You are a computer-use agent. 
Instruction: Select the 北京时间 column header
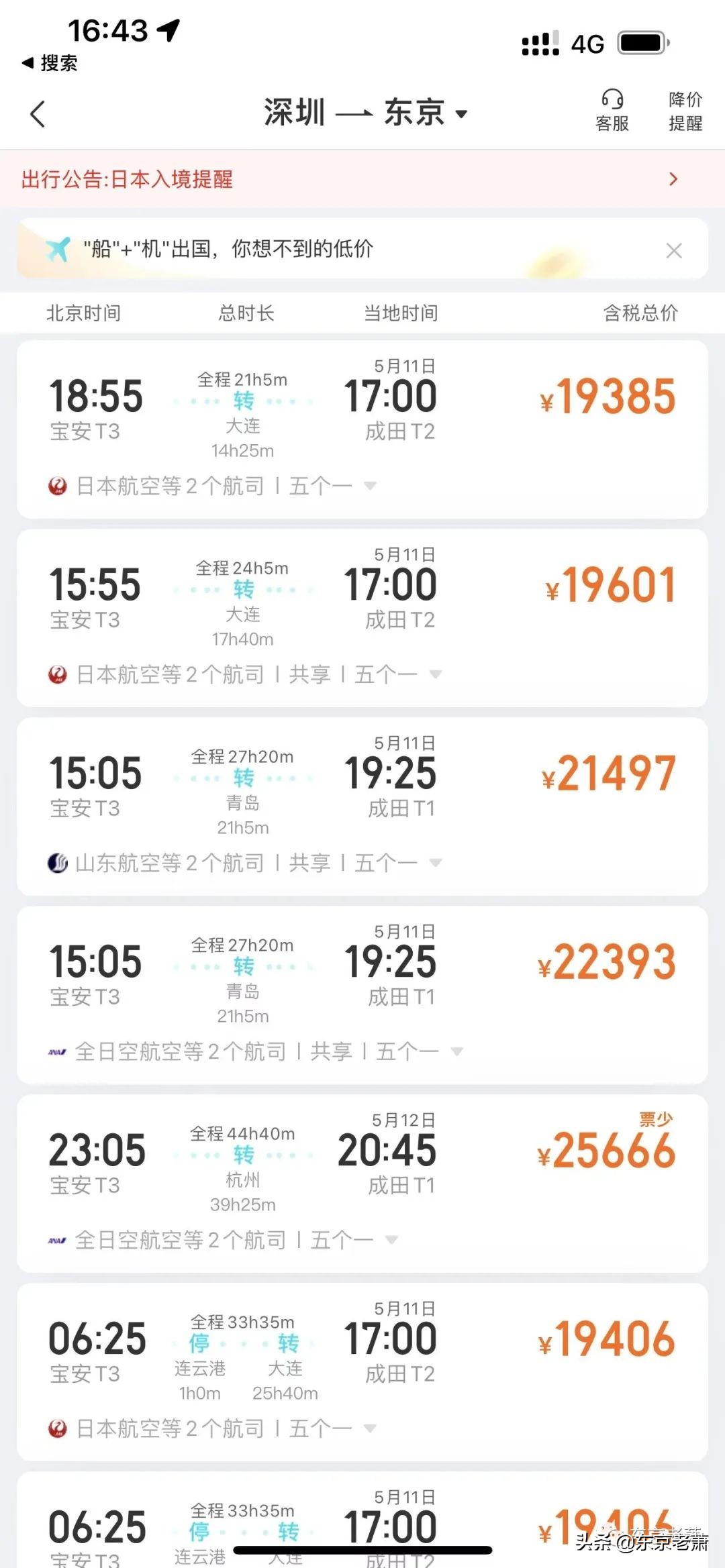[82, 313]
